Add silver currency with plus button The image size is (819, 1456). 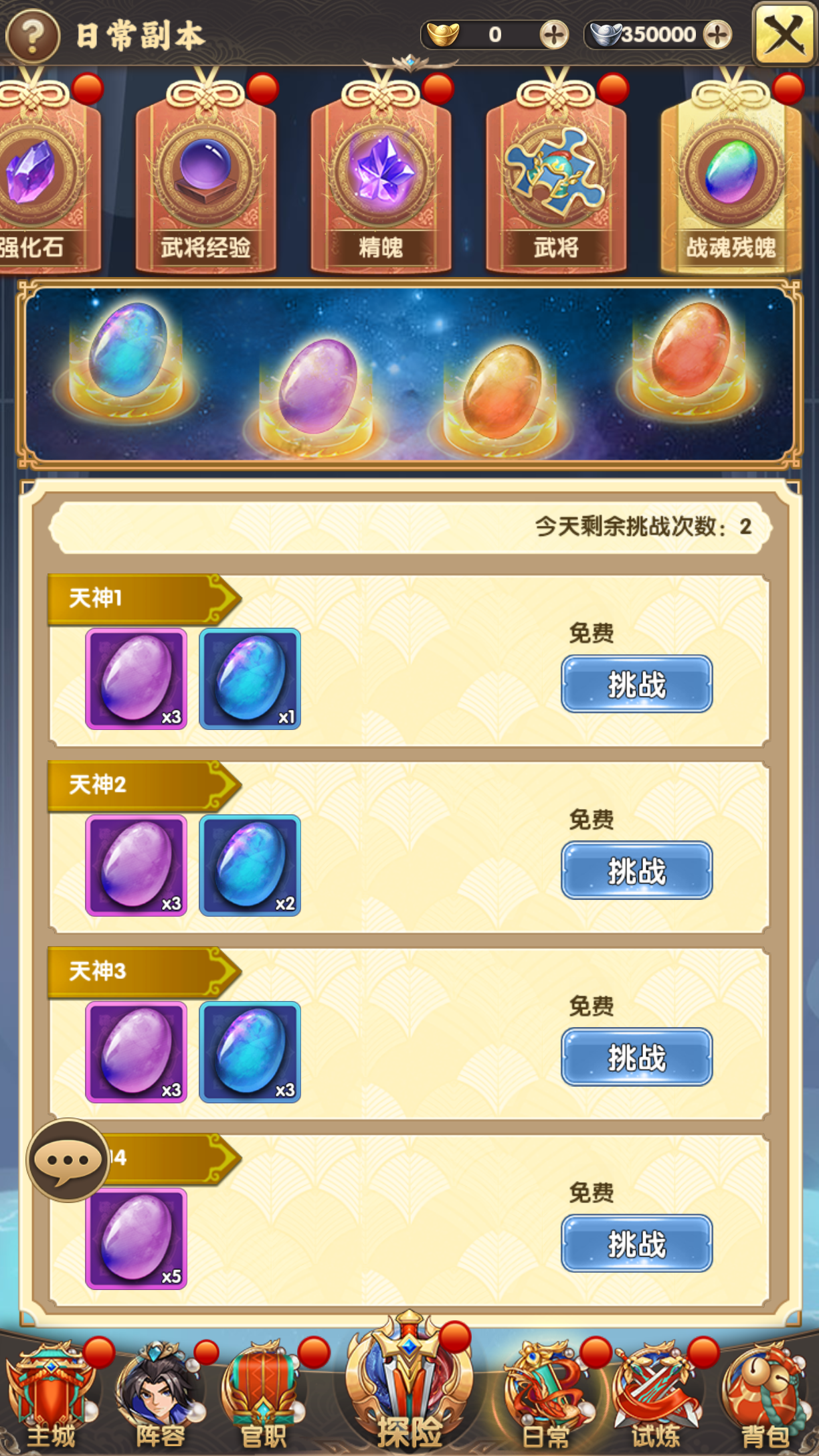tap(717, 34)
